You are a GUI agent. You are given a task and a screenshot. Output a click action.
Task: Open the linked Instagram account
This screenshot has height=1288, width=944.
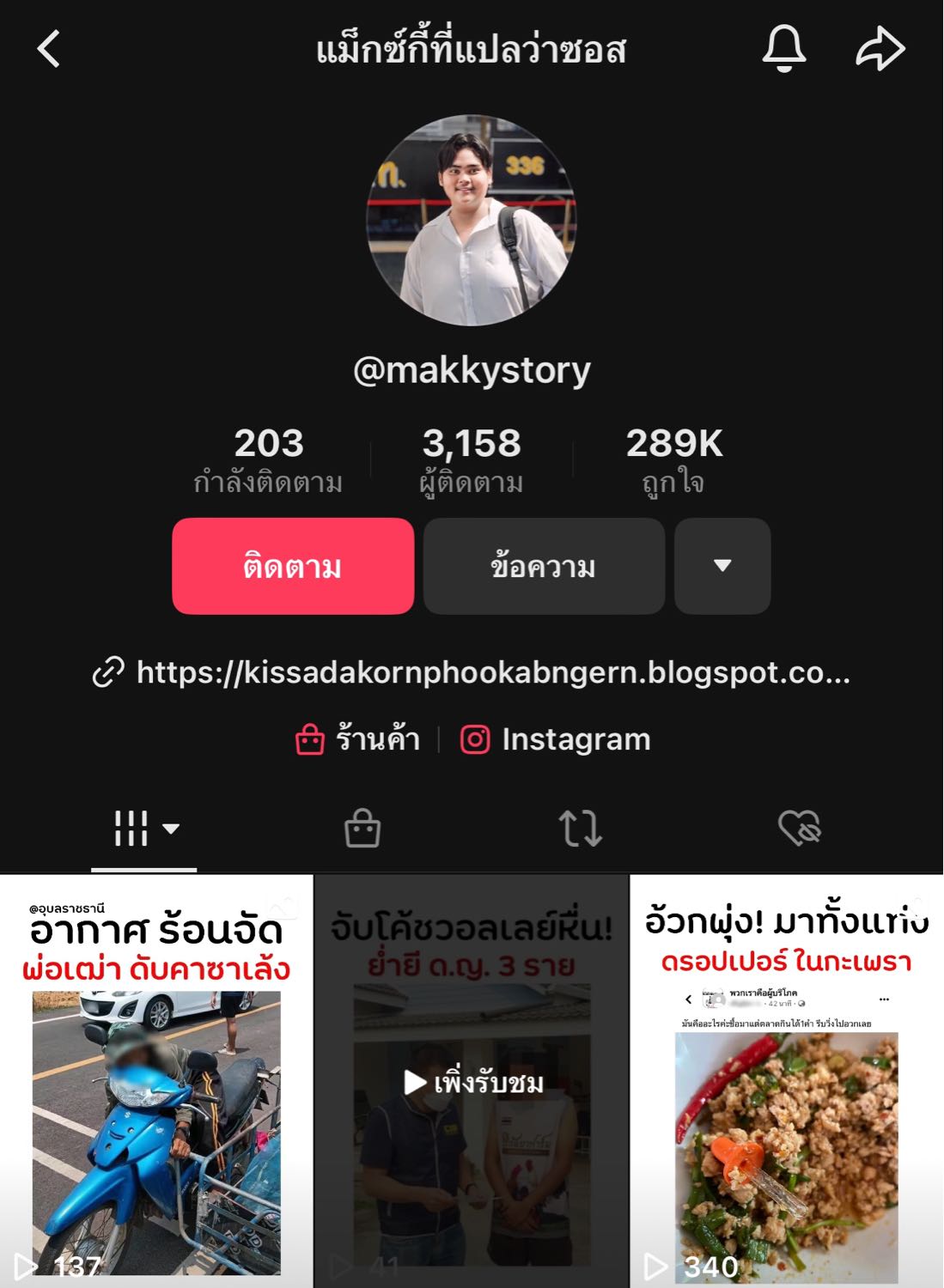556,739
